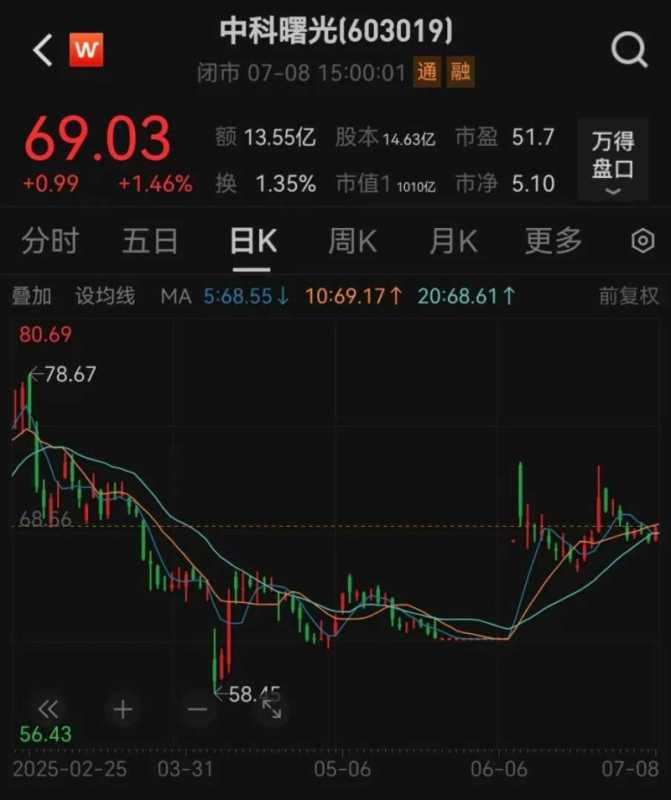Expand the chart to full screen
Viewport: 671px width, 800px height.
coord(272,709)
